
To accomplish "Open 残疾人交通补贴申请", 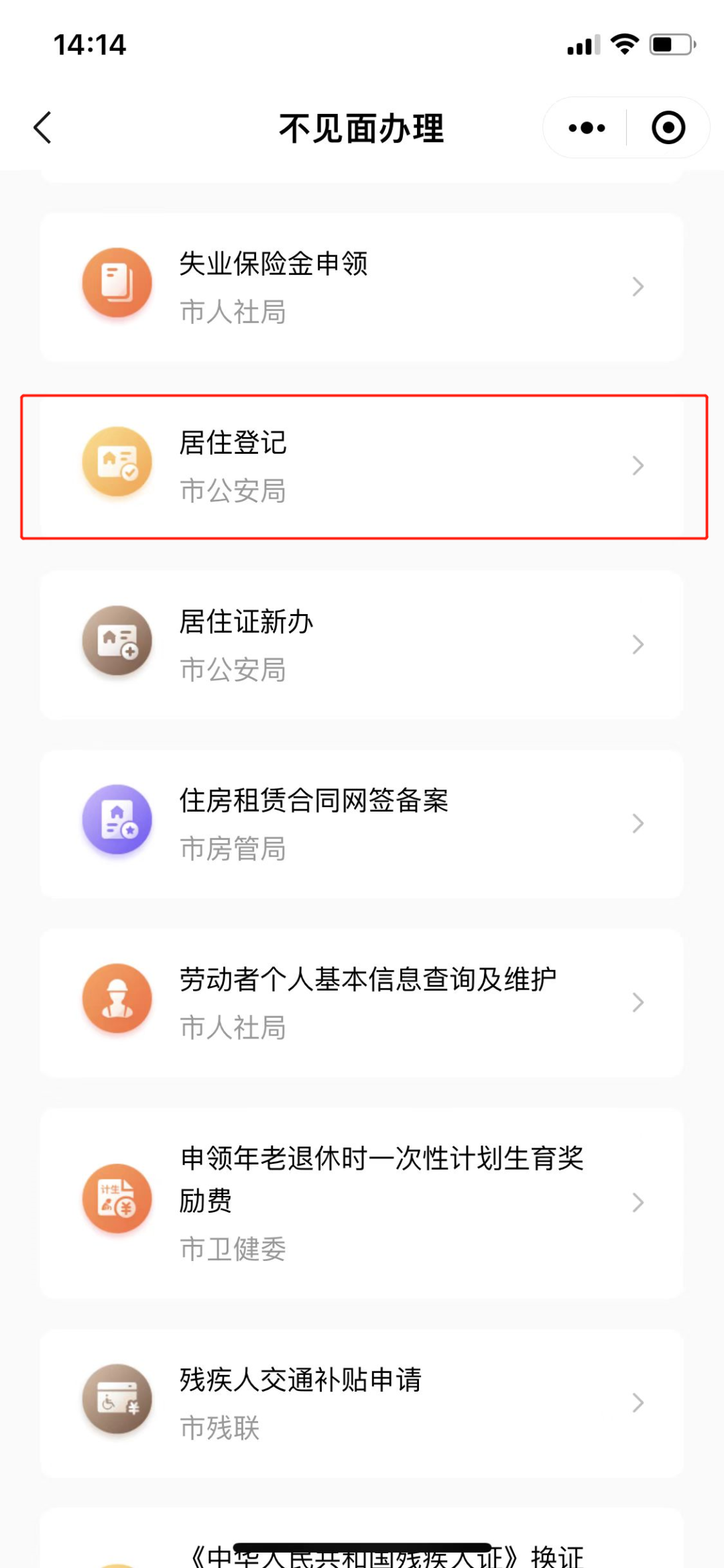I will point(362,1404).
